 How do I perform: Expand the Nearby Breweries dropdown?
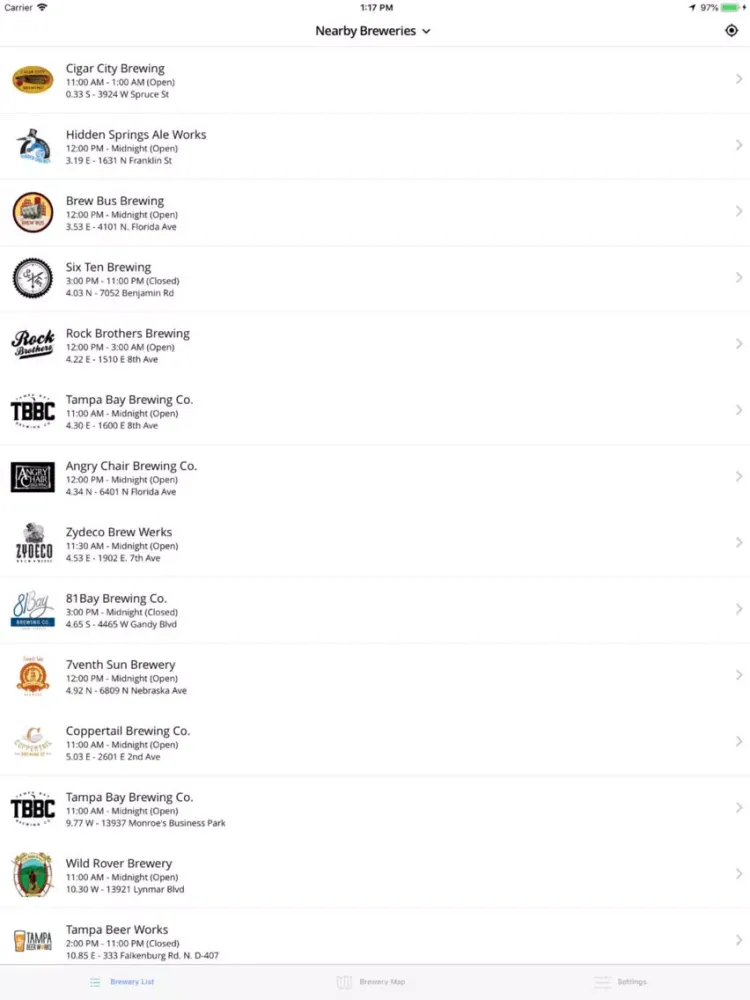point(373,31)
